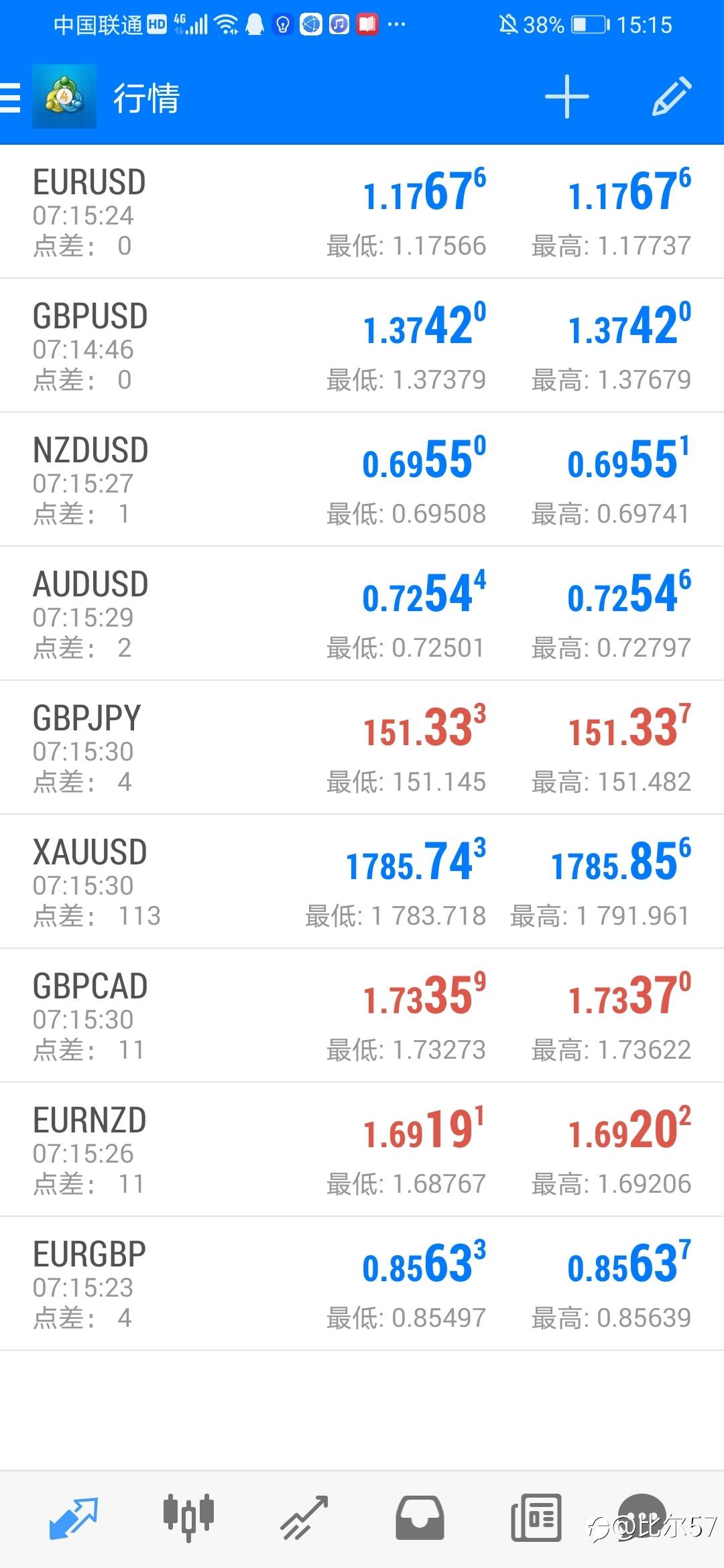The width and height of the screenshot is (724, 1568).
Task: Select the GBPUSD quote row
Action: (362, 346)
